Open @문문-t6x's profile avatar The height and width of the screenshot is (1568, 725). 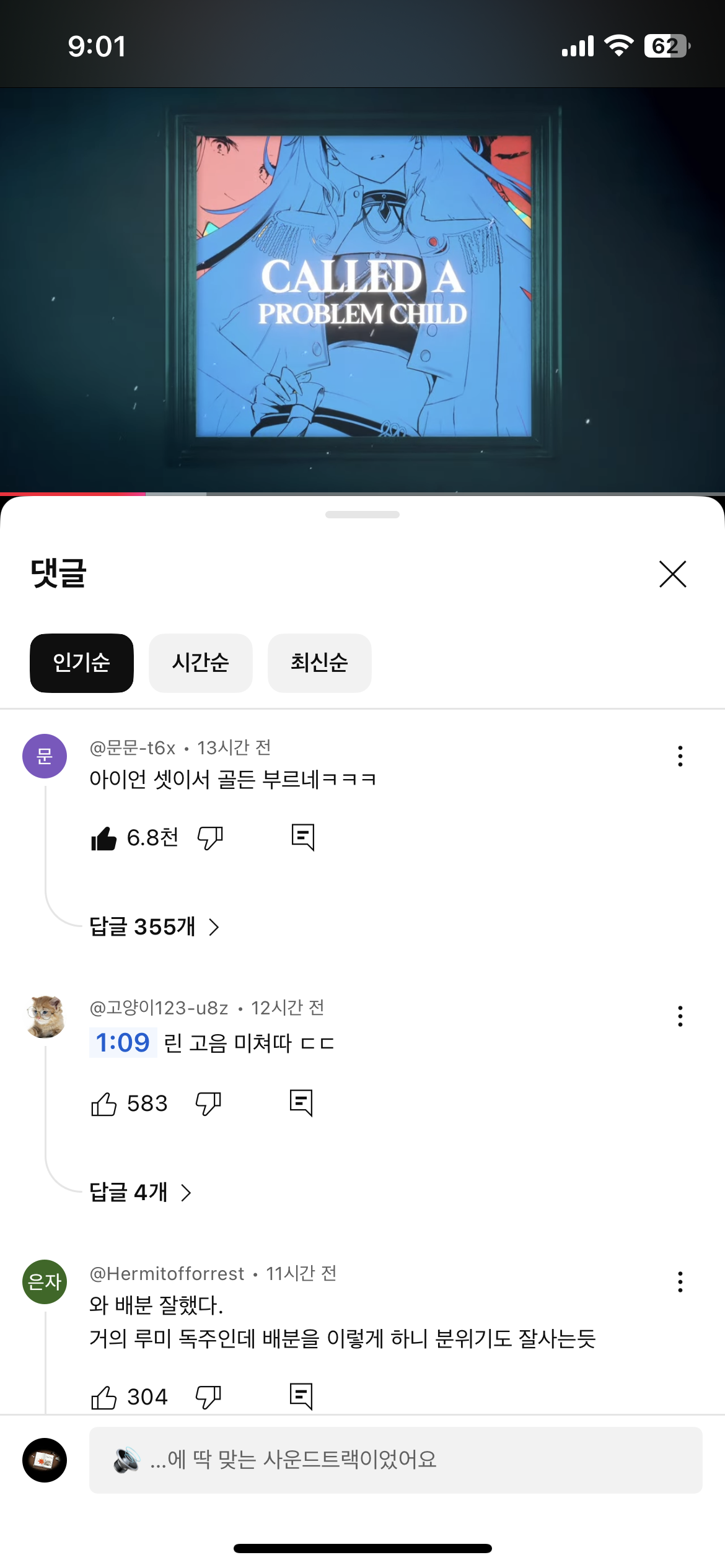click(x=45, y=756)
